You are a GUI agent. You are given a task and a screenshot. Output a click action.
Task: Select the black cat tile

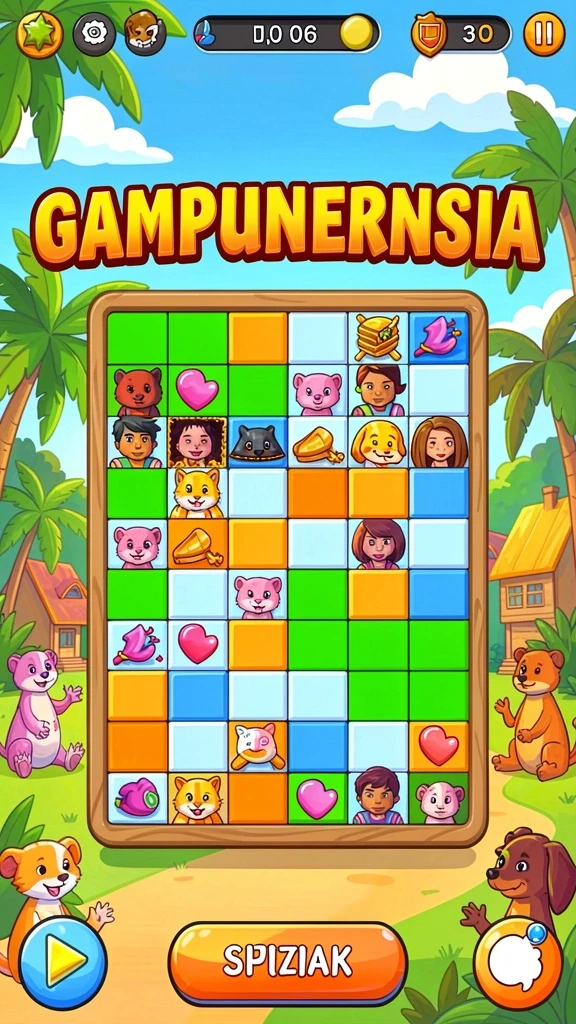point(257,442)
